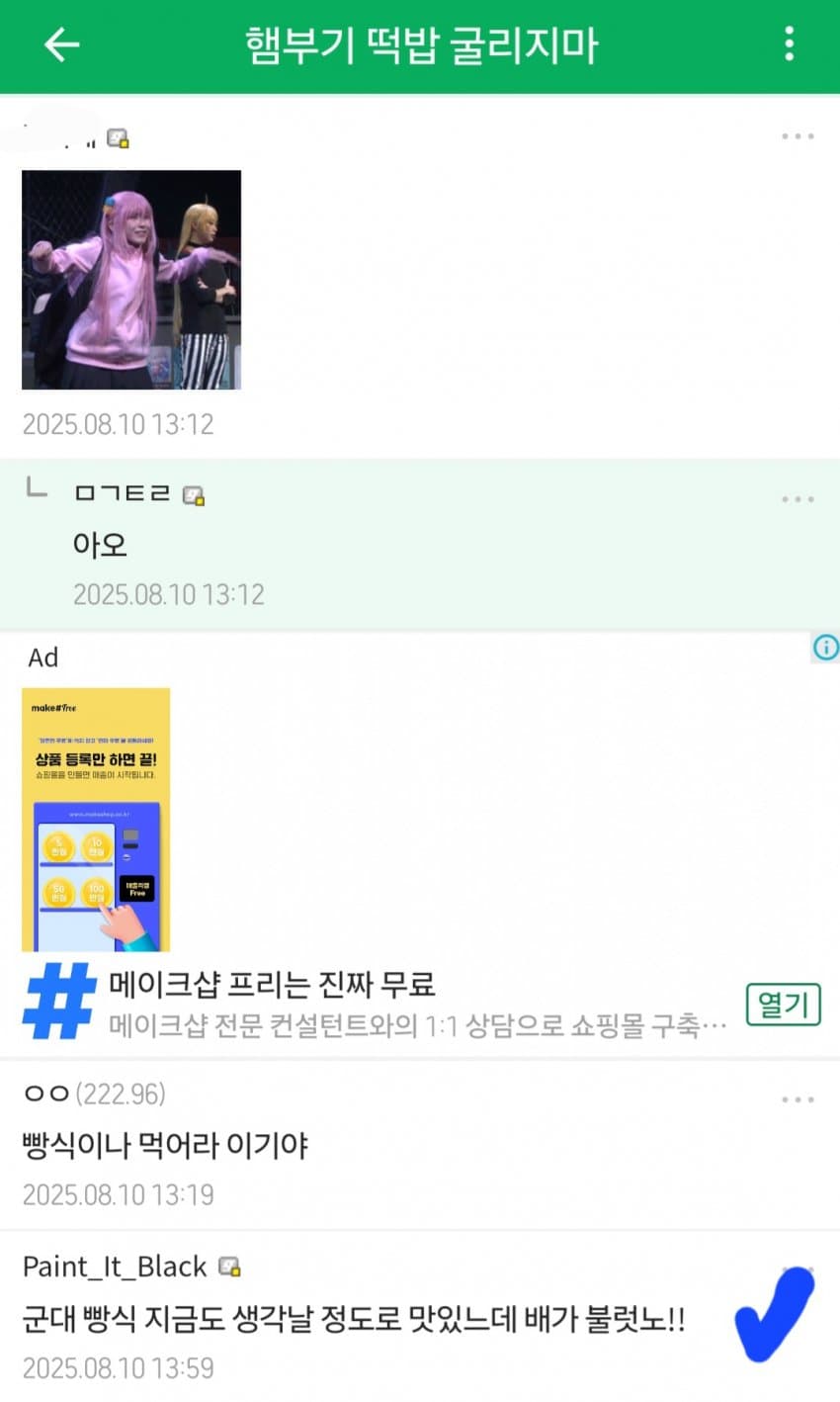This screenshot has width=840, height=1402.
Task: Open options for the ㅇㅇ(222.96) comment
Action: point(798,1099)
